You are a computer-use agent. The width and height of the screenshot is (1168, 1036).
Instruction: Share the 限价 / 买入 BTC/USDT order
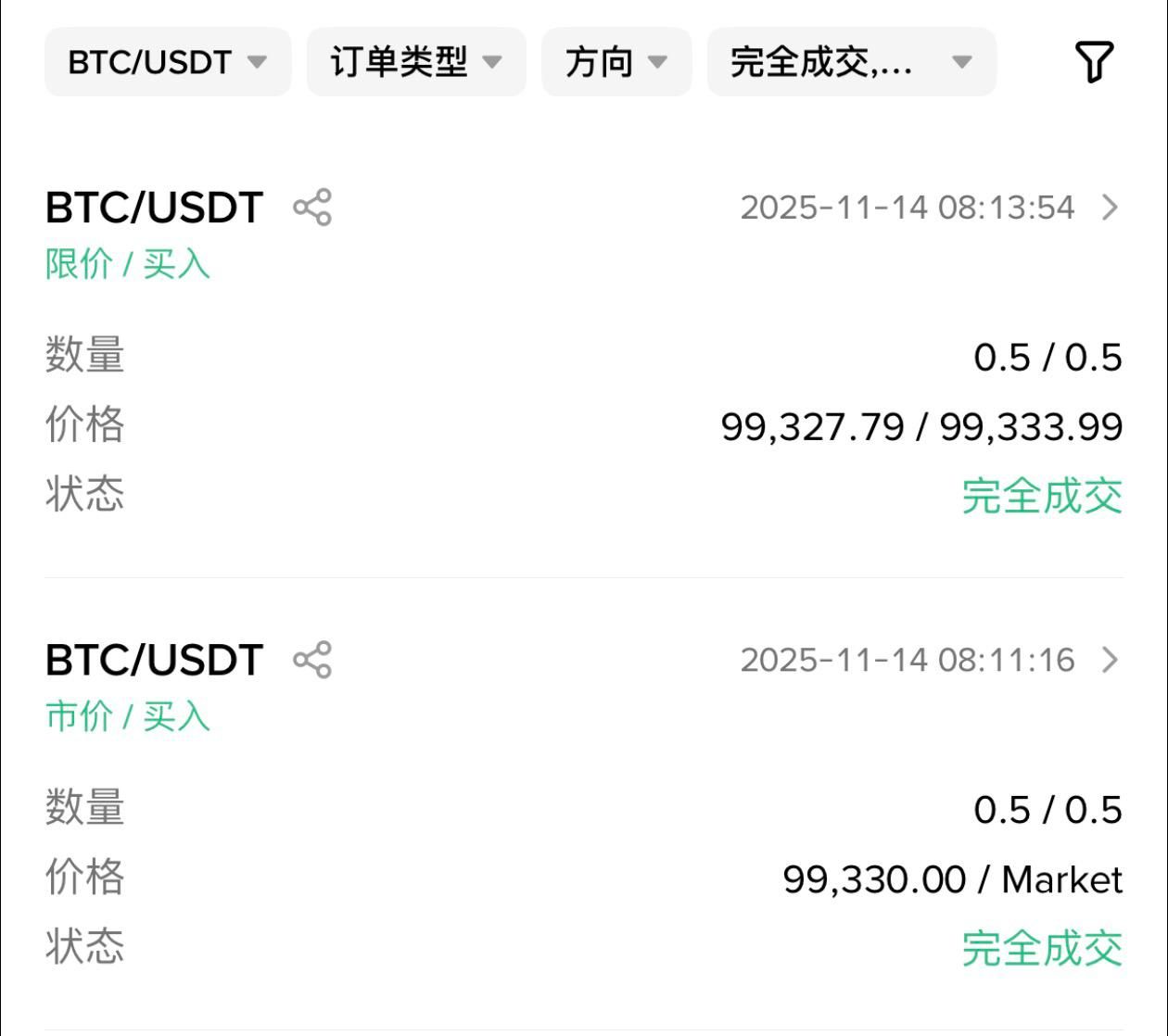[312, 207]
